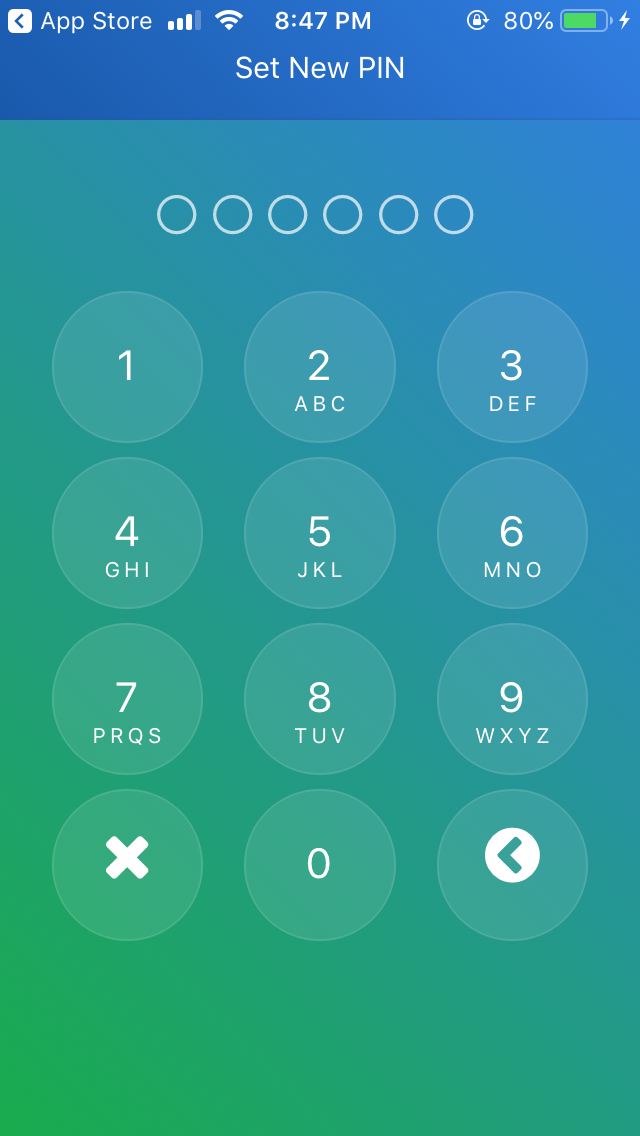Delete last digit with the back arrow key
Screen dimensions: 640x1136
coord(512,864)
